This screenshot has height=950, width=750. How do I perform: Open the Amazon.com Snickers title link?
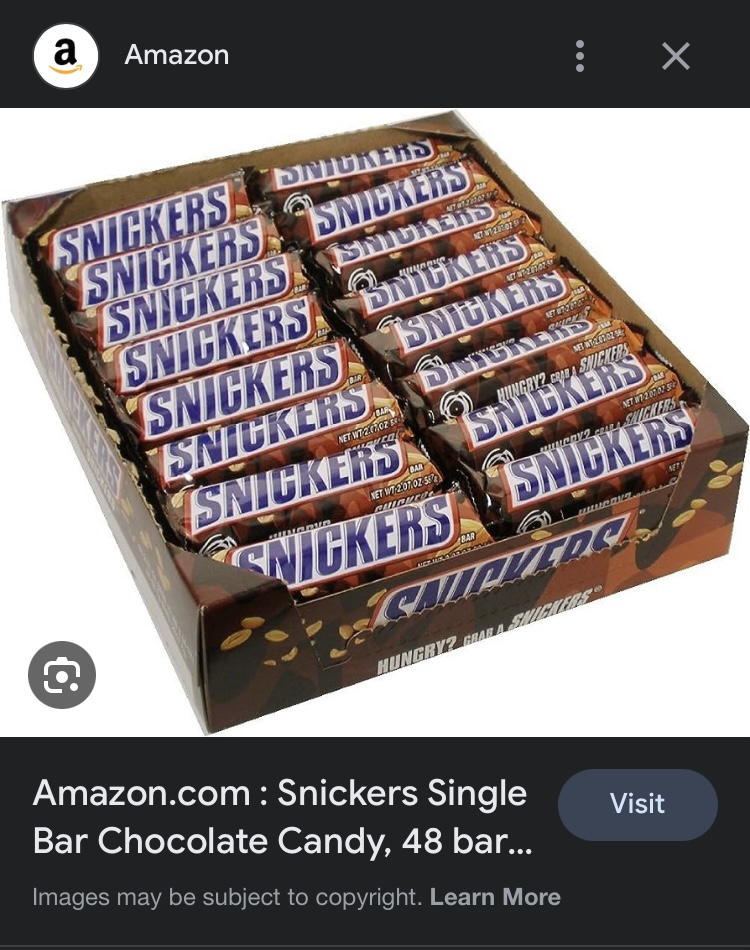point(280,817)
